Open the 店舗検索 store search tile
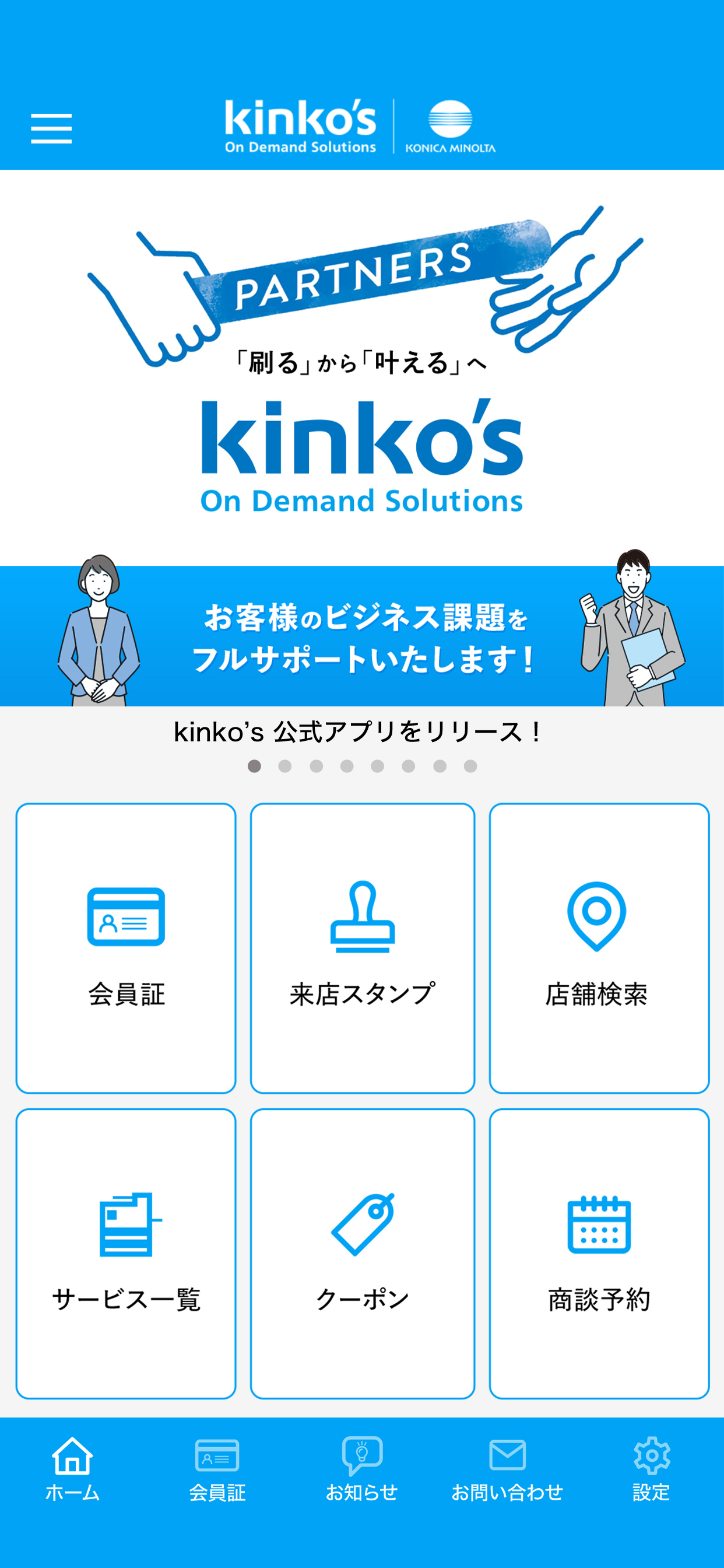 click(599, 948)
